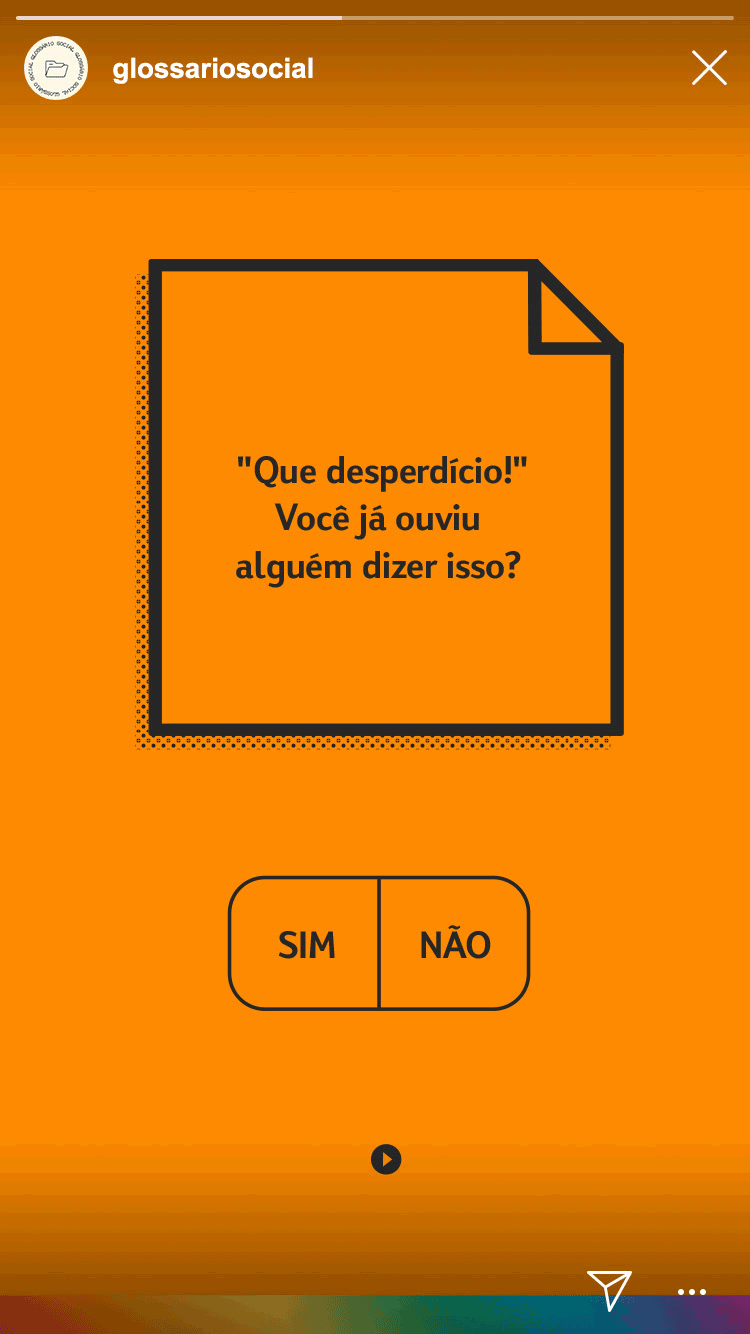Open the glossariosocial profile picture
This screenshot has width=750, height=1334.
[56, 68]
